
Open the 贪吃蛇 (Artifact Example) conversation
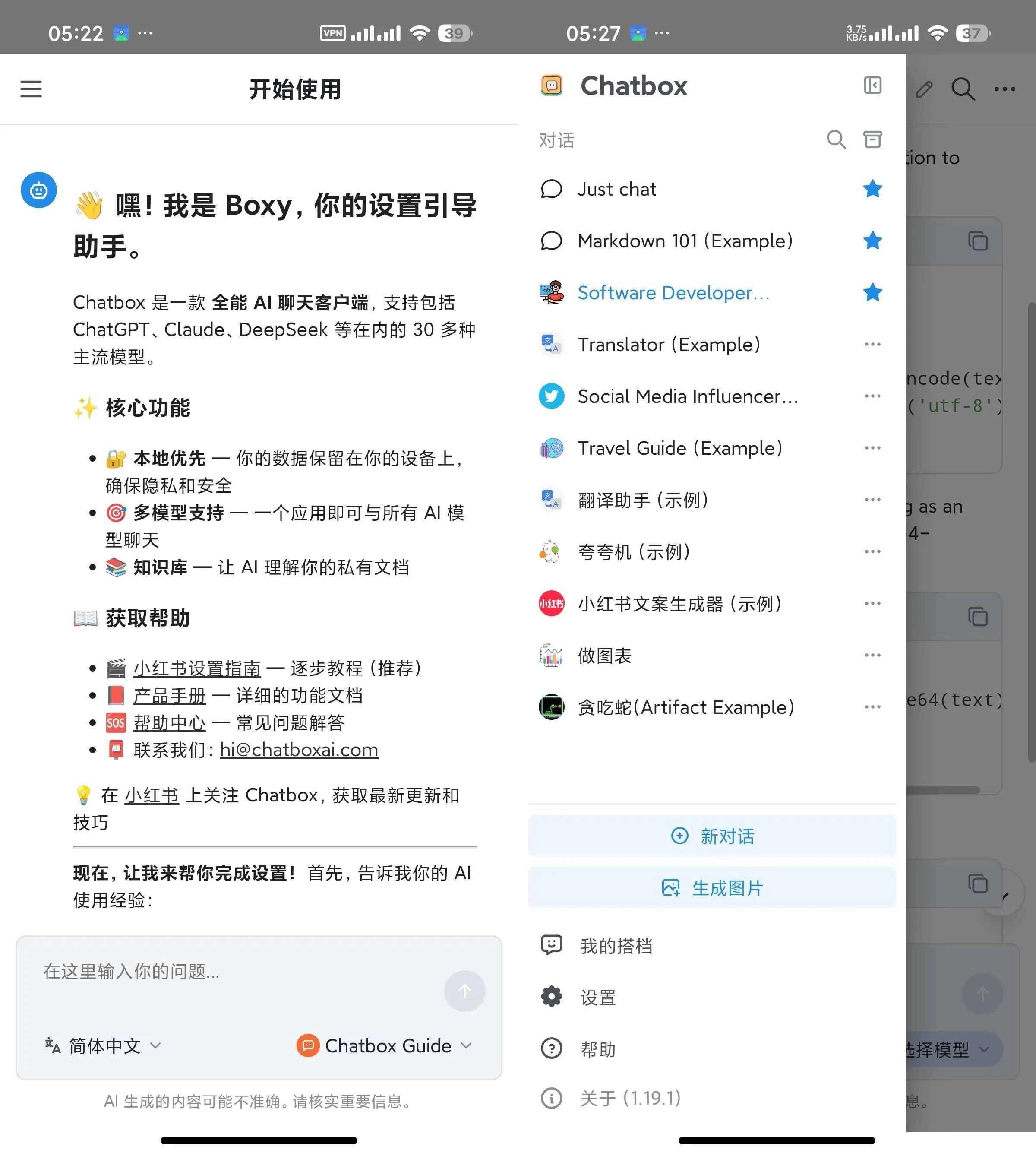click(x=685, y=707)
